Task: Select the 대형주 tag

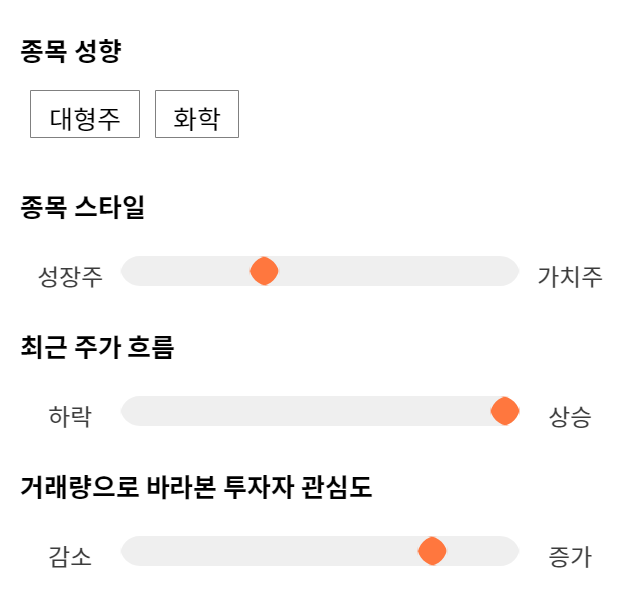Action: [x=85, y=114]
